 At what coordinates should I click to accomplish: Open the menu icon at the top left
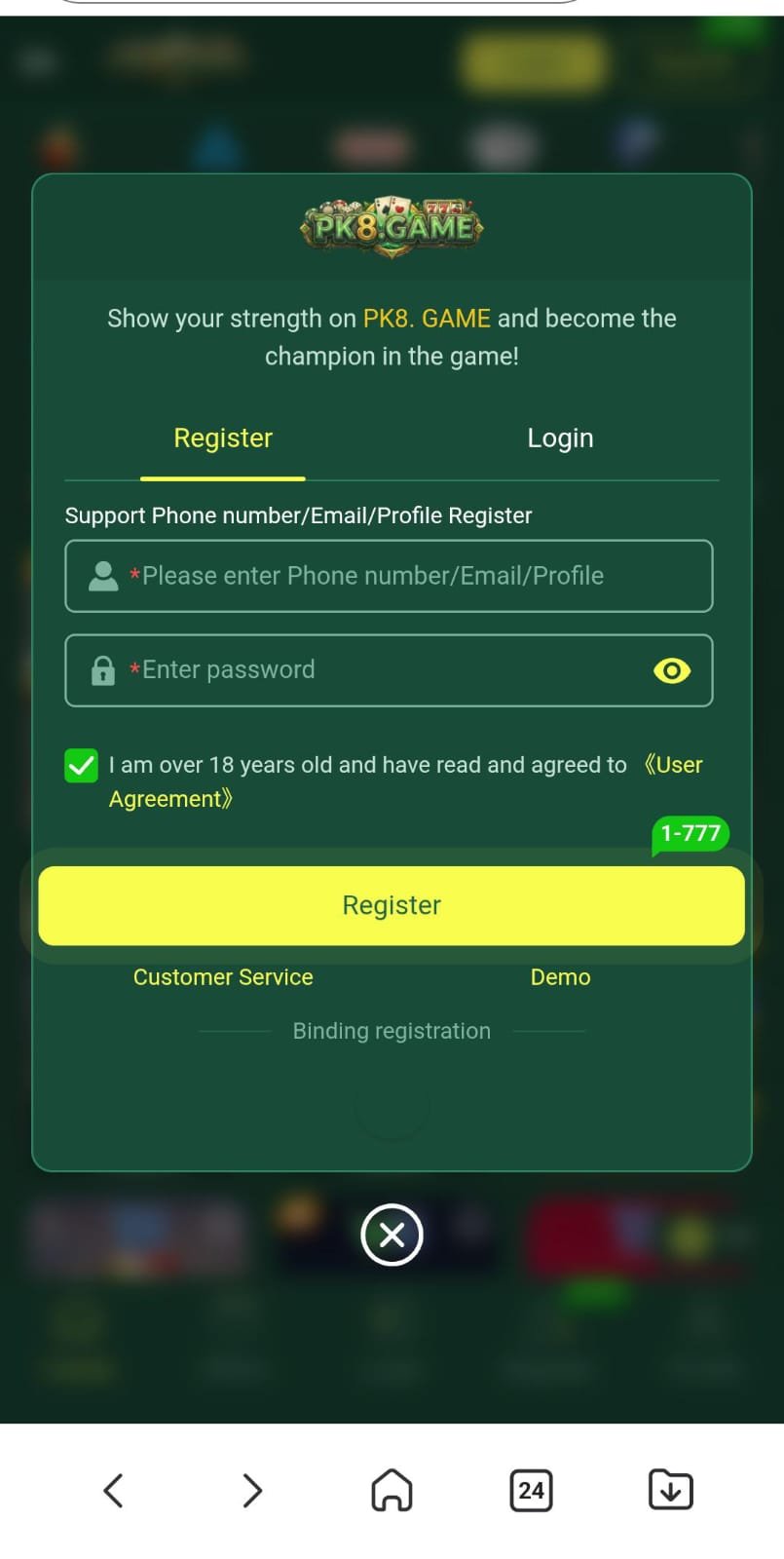tap(39, 60)
